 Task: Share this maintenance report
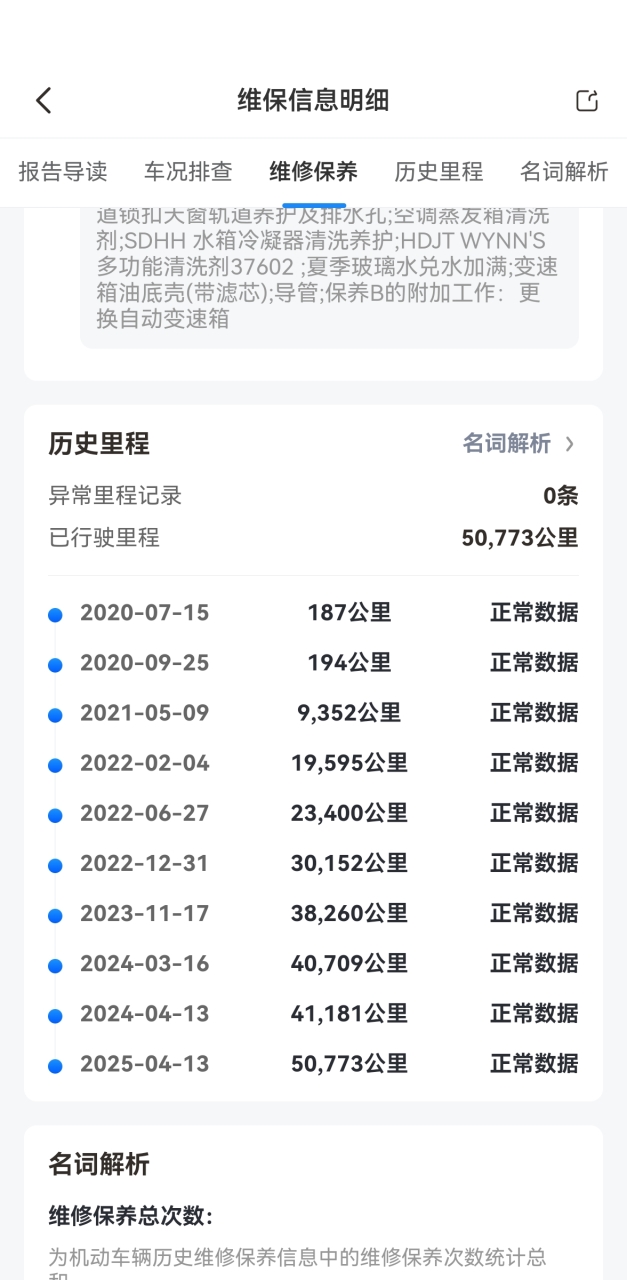click(x=587, y=100)
